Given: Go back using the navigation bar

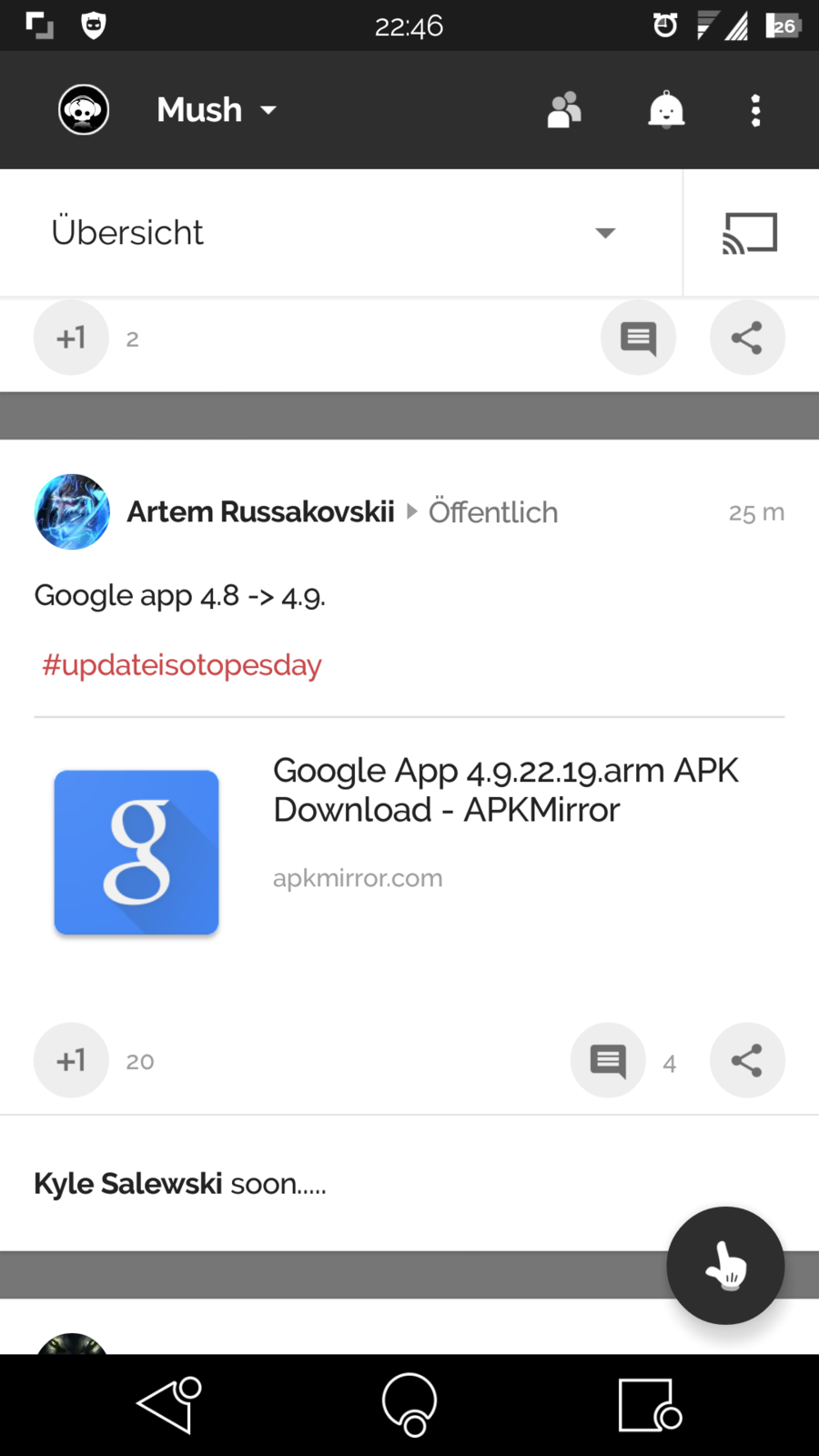Looking at the screenshot, I should [168, 1404].
